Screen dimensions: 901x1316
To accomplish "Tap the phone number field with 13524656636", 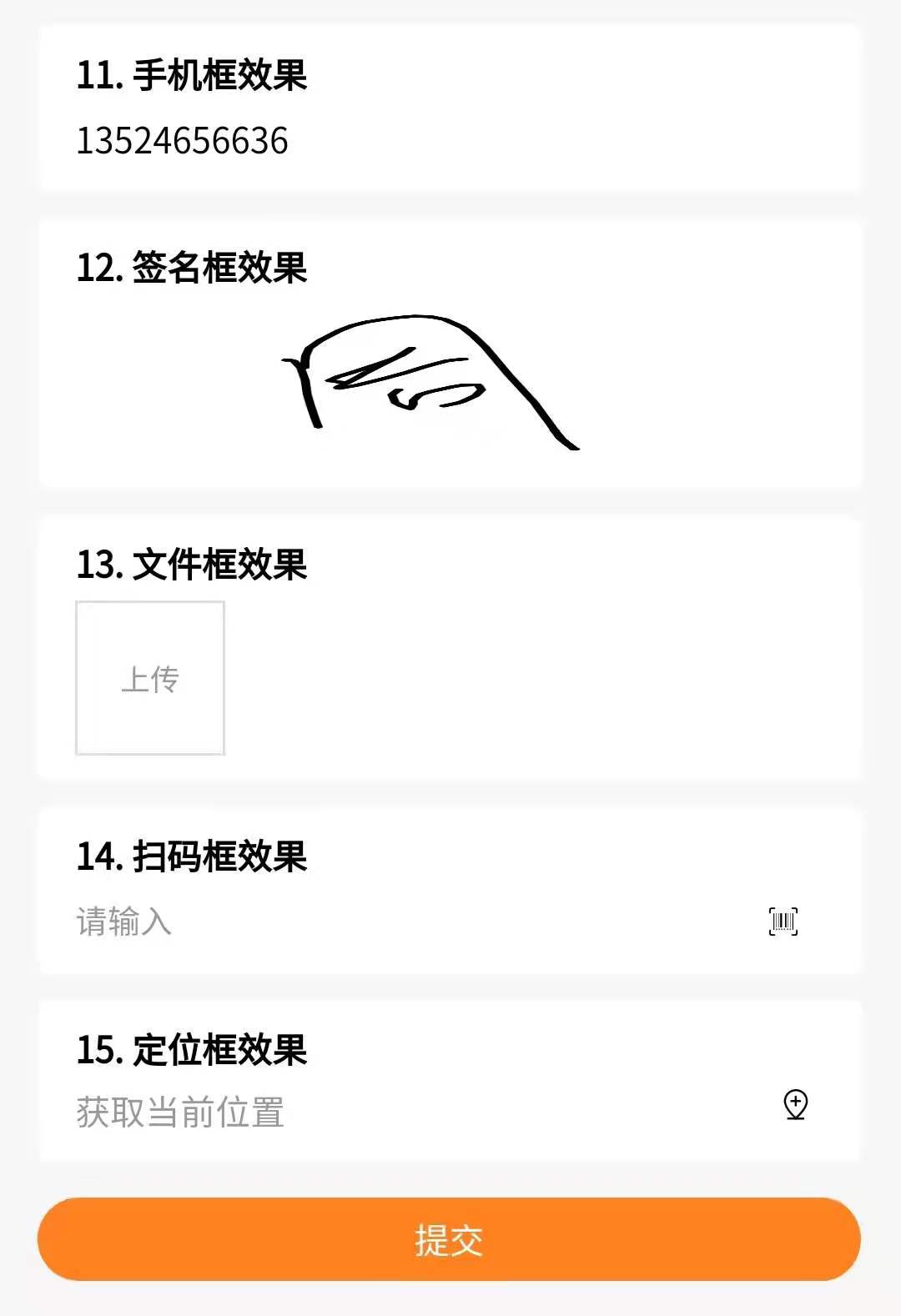I will coord(183,141).
